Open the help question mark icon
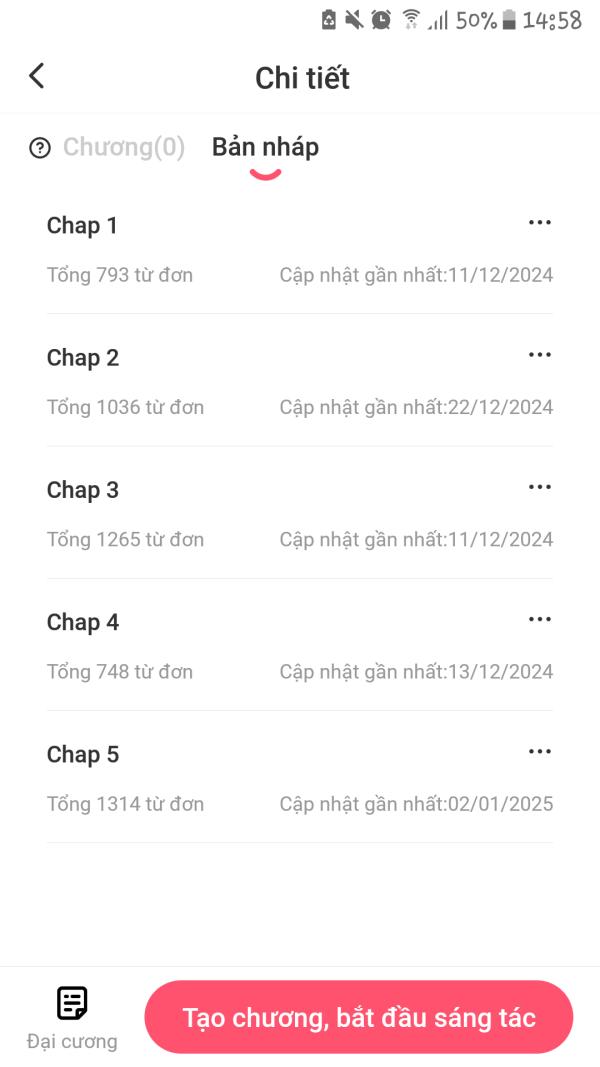 tap(40, 148)
